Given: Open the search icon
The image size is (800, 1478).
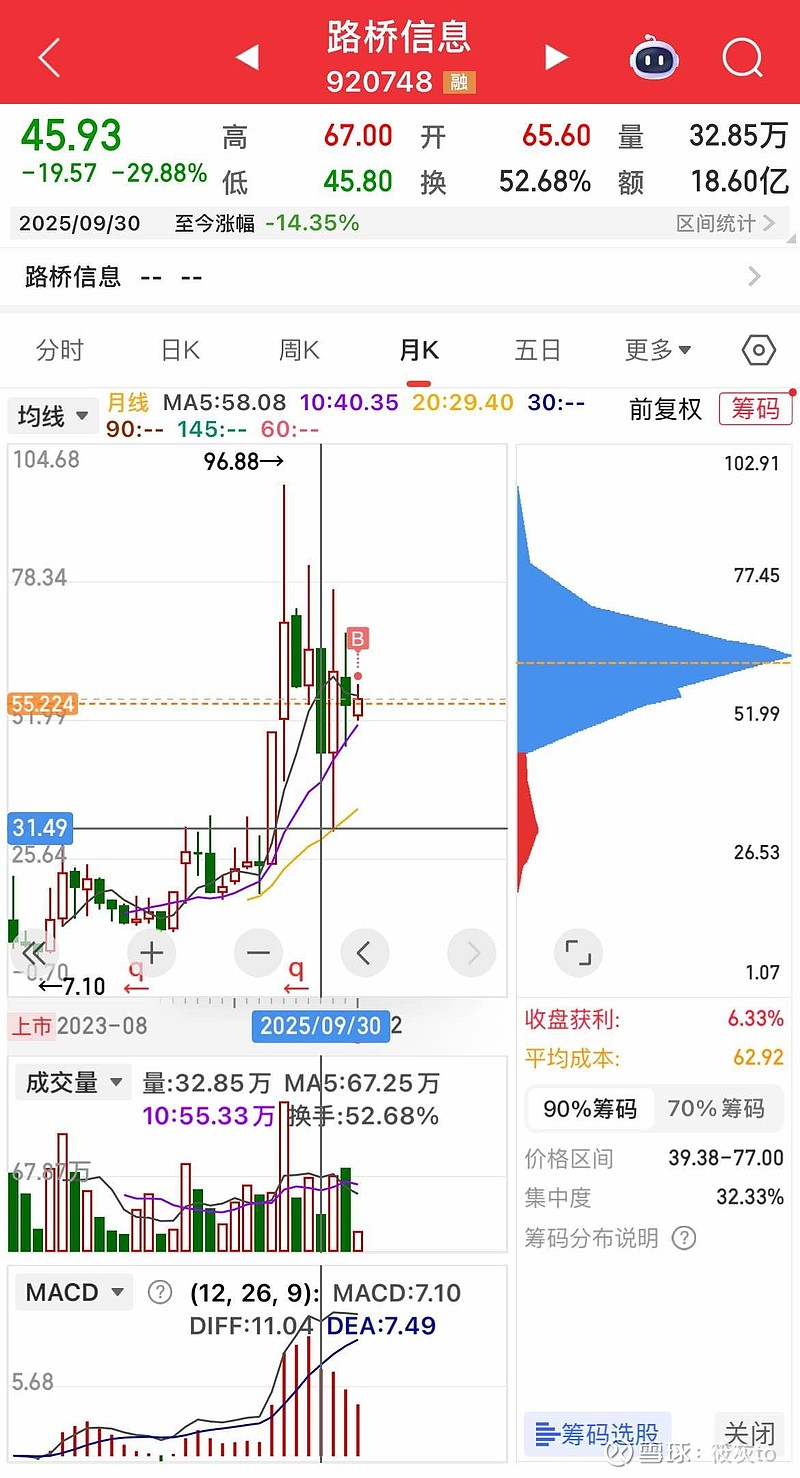Looking at the screenshot, I should pos(742,57).
